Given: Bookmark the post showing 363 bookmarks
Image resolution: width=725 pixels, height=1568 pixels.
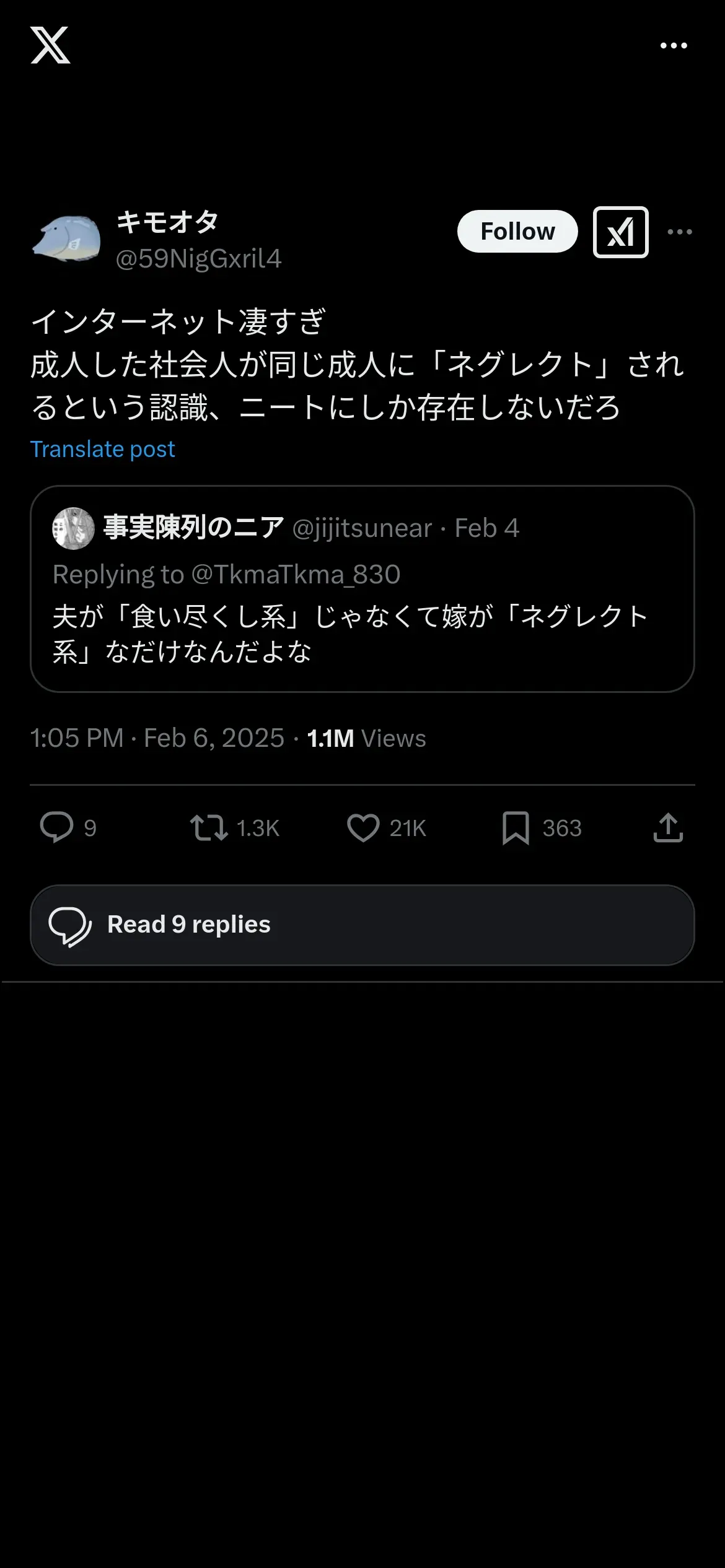Looking at the screenshot, I should [541, 828].
